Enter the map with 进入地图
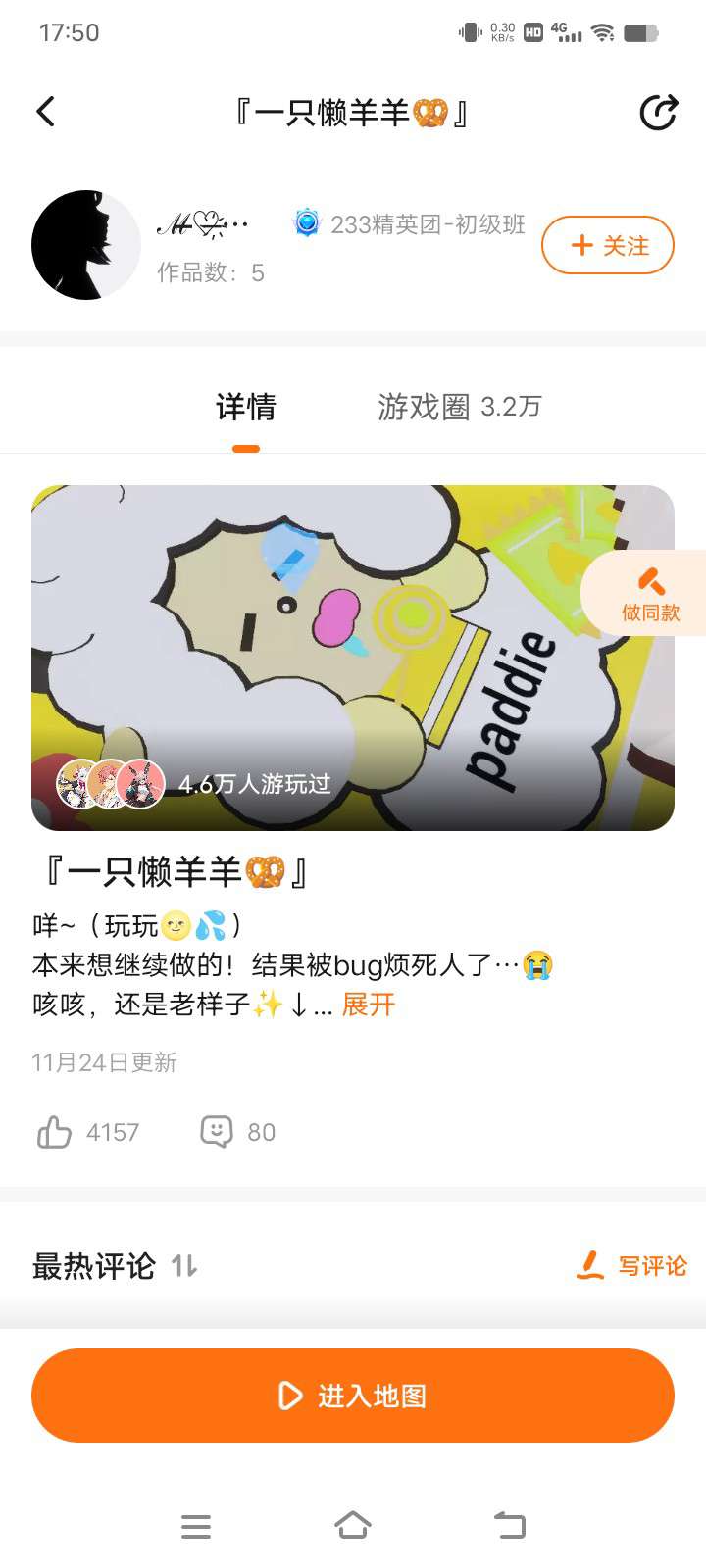The image size is (706, 1568). click(353, 1396)
